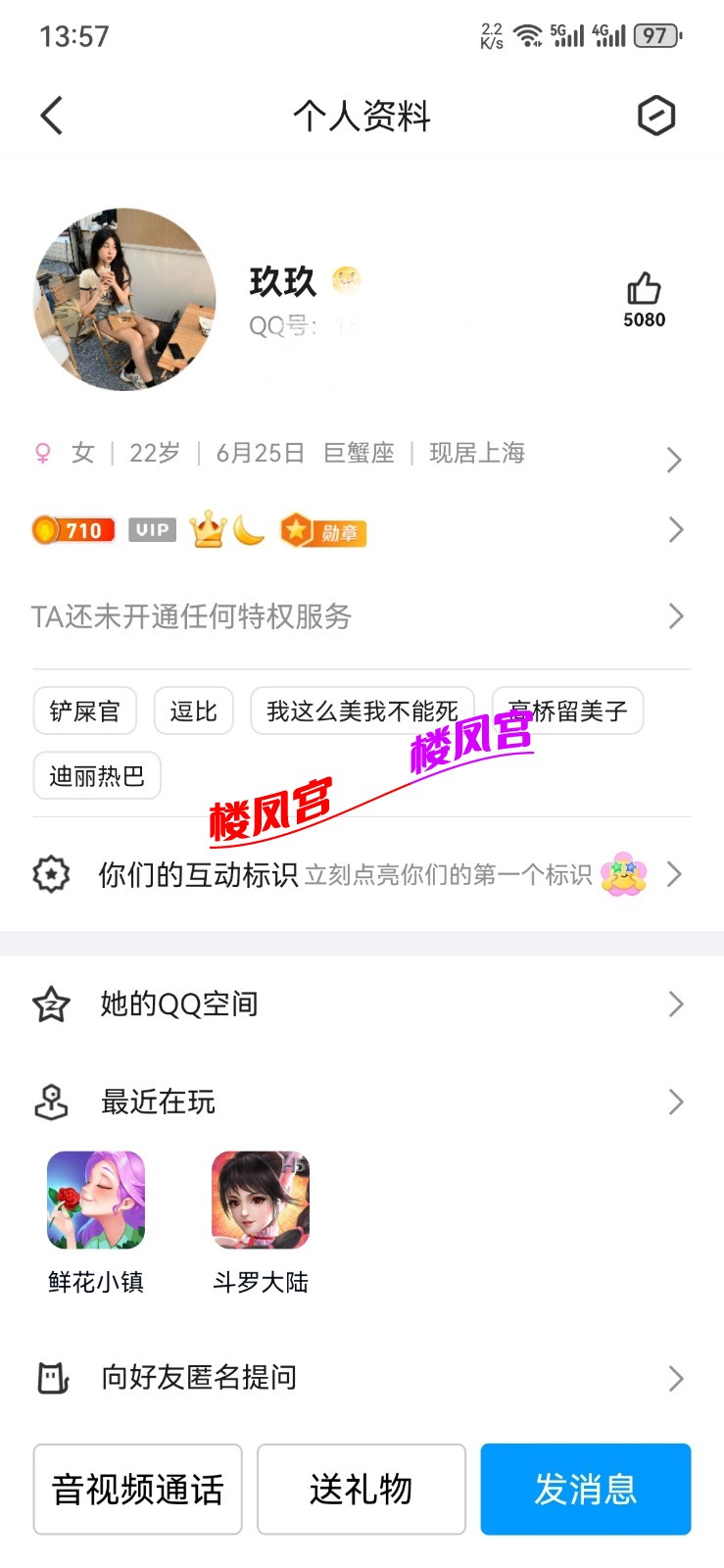This screenshot has width=724, height=1568.
Task: View the round profile avatar photo
Action: click(x=124, y=299)
